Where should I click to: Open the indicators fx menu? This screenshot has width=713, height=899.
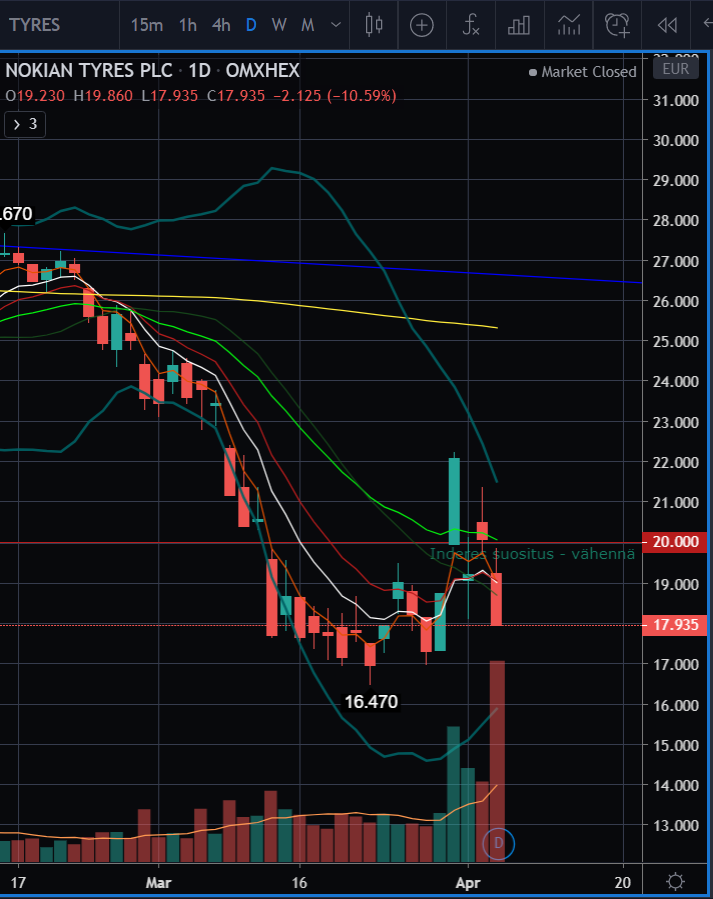click(471, 25)
